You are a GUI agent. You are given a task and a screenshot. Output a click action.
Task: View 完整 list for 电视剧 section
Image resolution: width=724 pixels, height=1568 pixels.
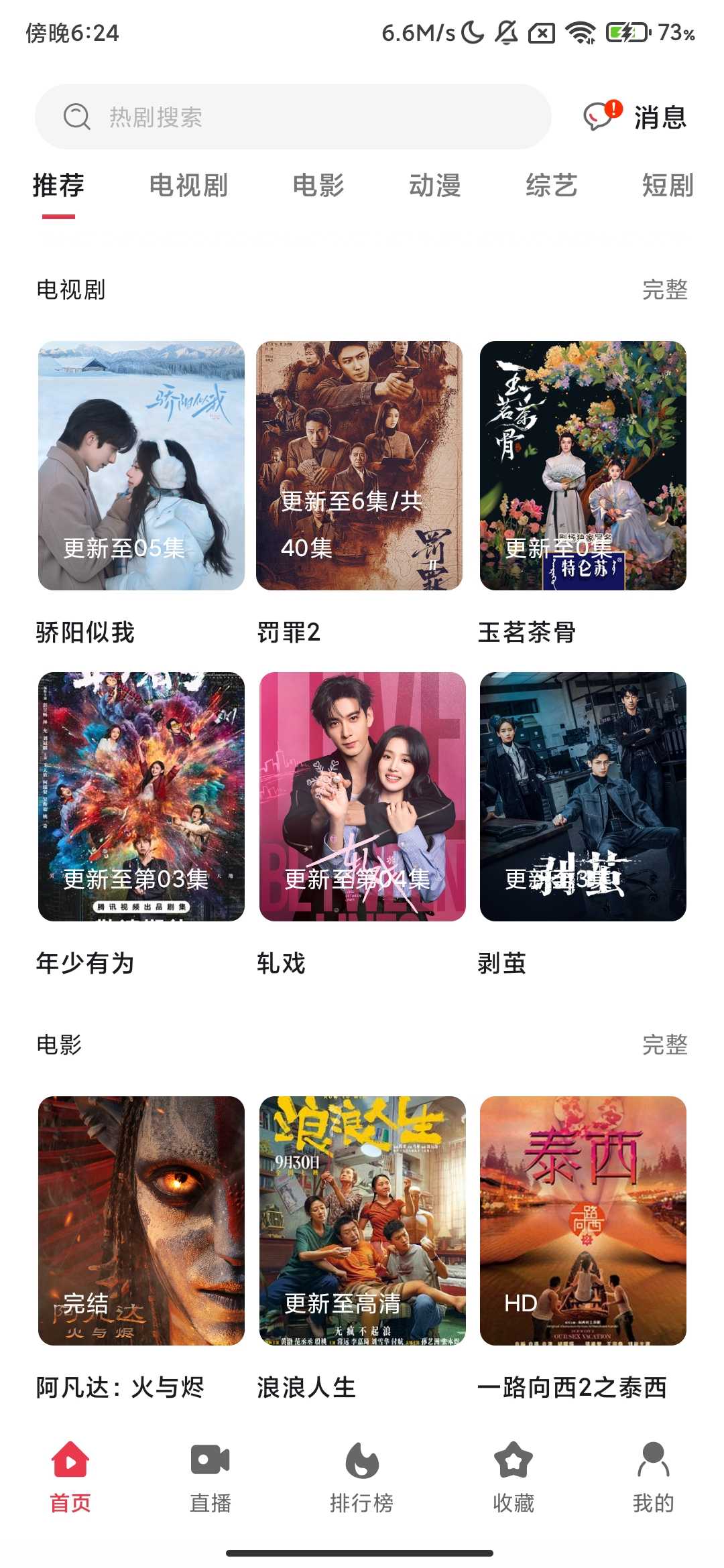point(664,289)
